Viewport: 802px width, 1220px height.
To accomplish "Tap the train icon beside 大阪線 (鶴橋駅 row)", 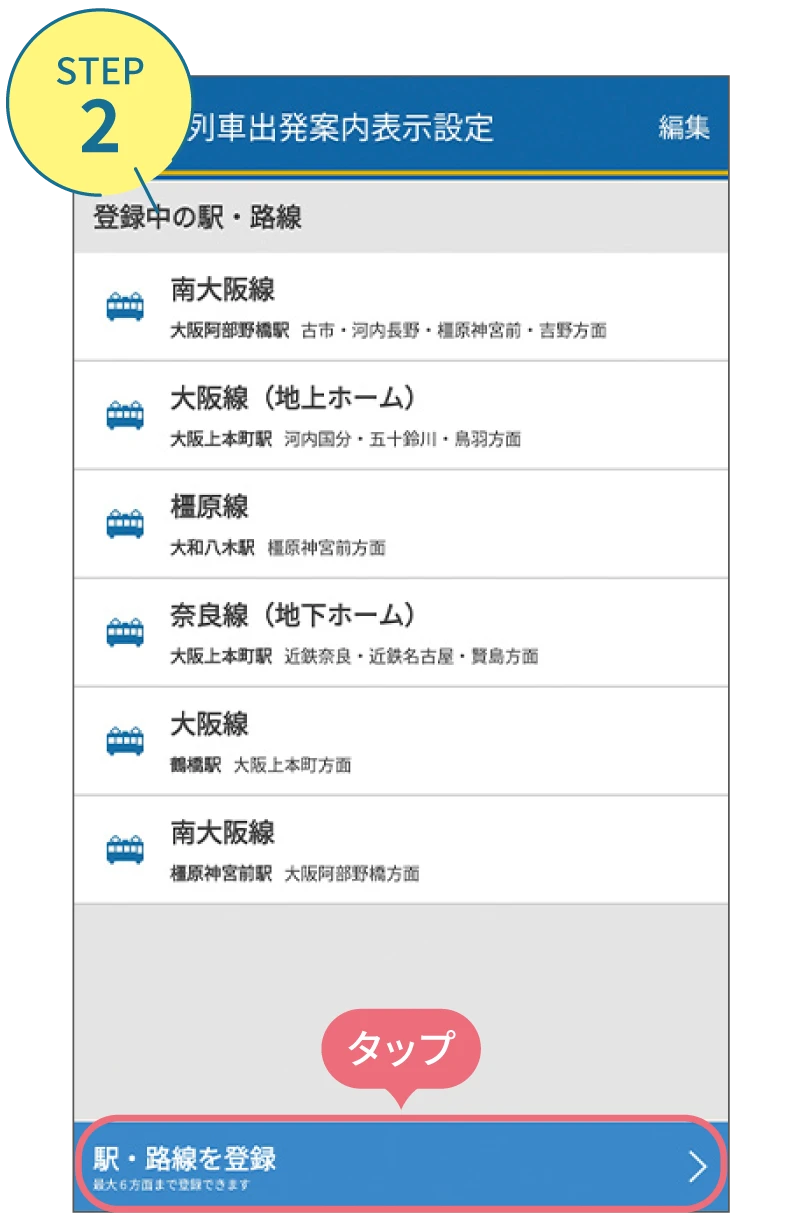I will pyautogui.click(x=125, y=740).
